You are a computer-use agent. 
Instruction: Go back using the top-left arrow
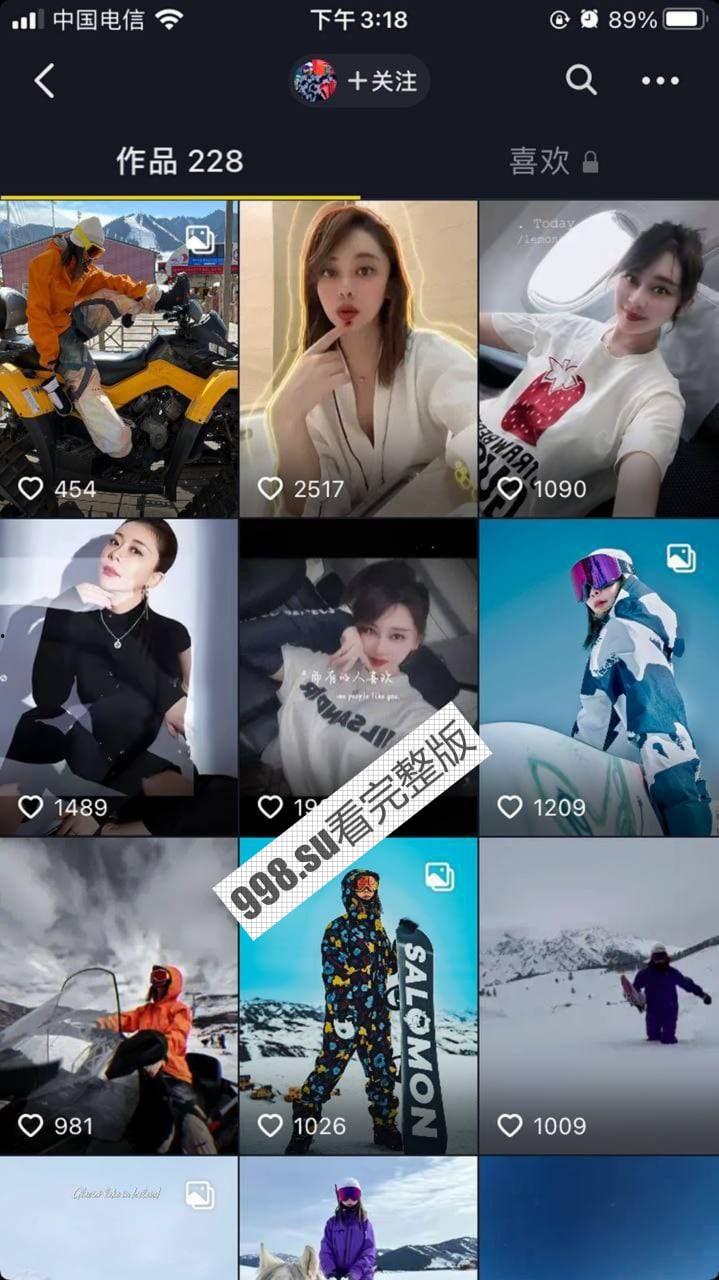45,81
